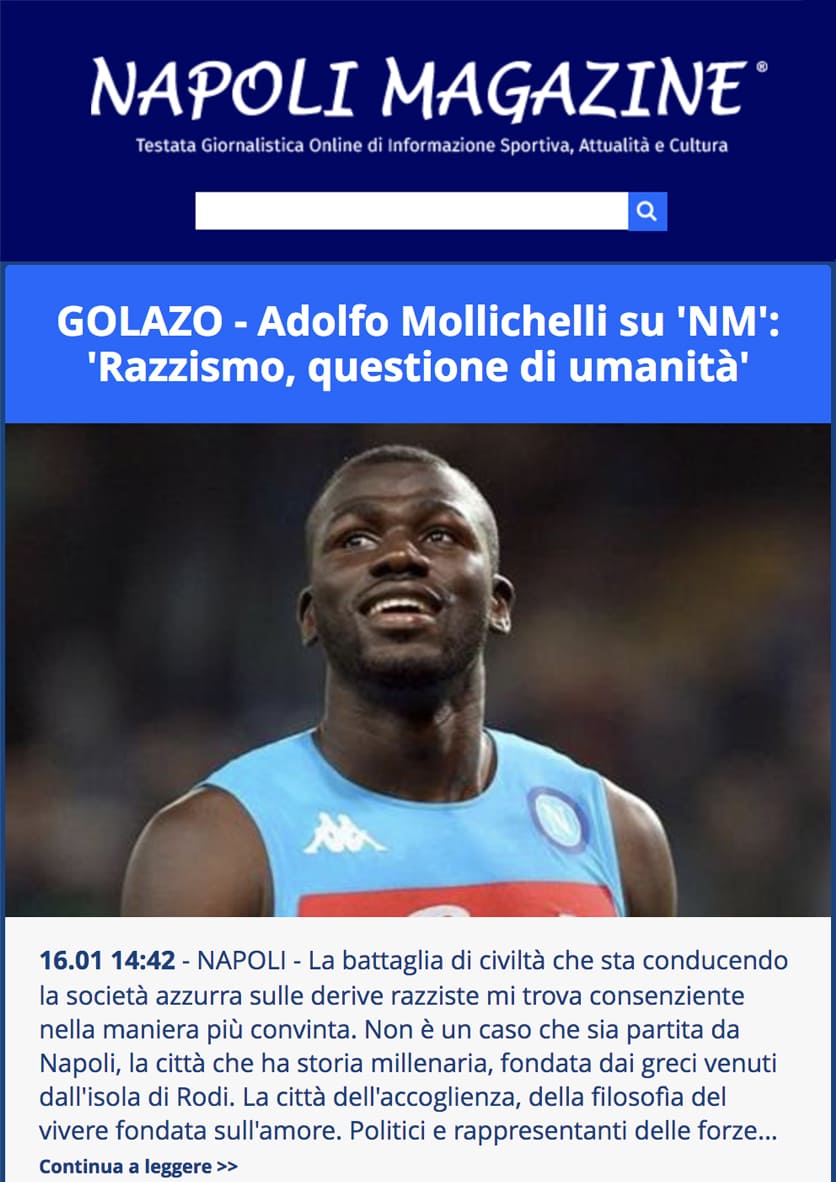Screen dimensions: 836x1182
Task: Open the 'Continua a leggere' link
Action: pyautogui.click(x=138, y=1166)
